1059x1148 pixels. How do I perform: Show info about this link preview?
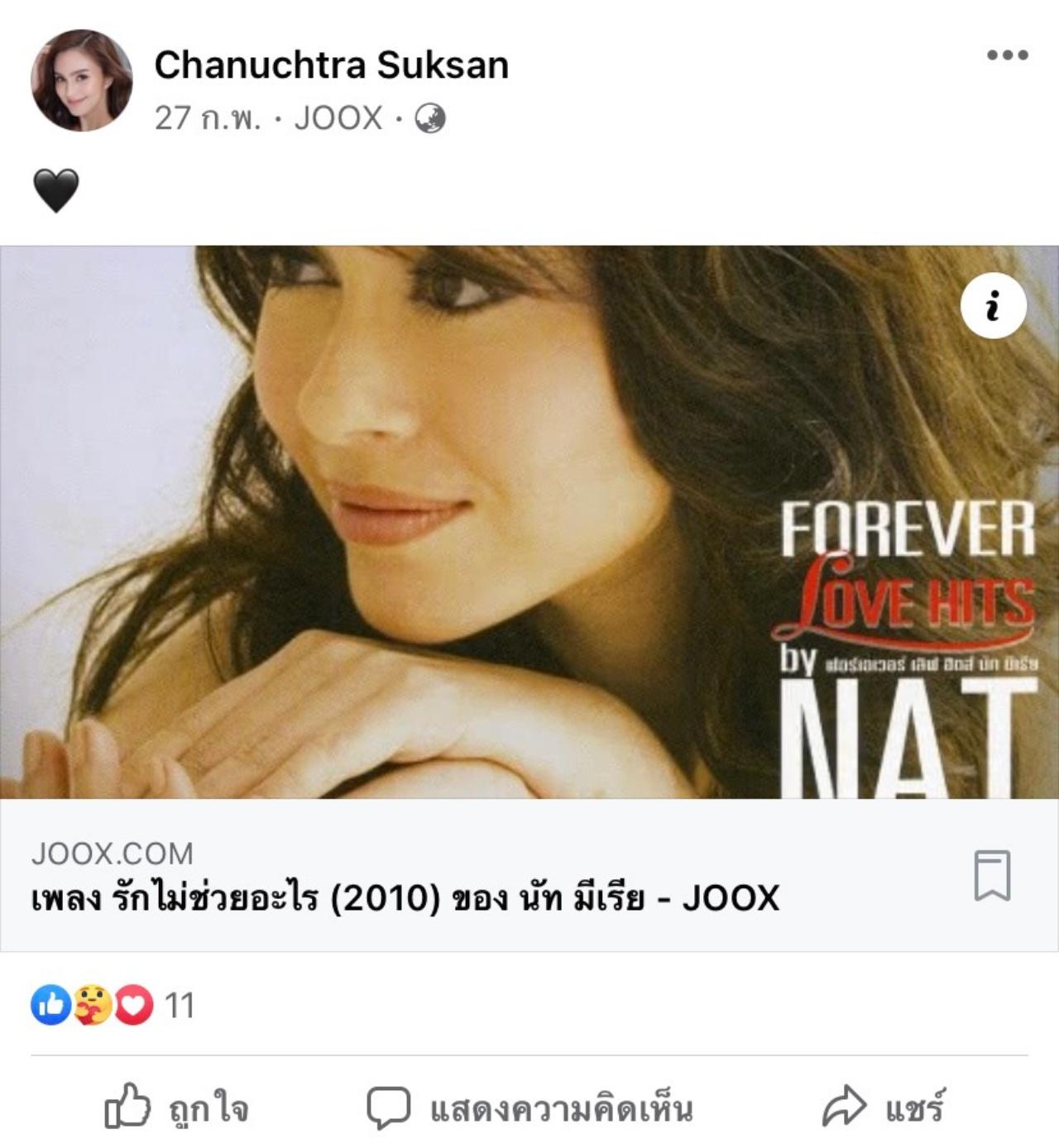[993, 306]
